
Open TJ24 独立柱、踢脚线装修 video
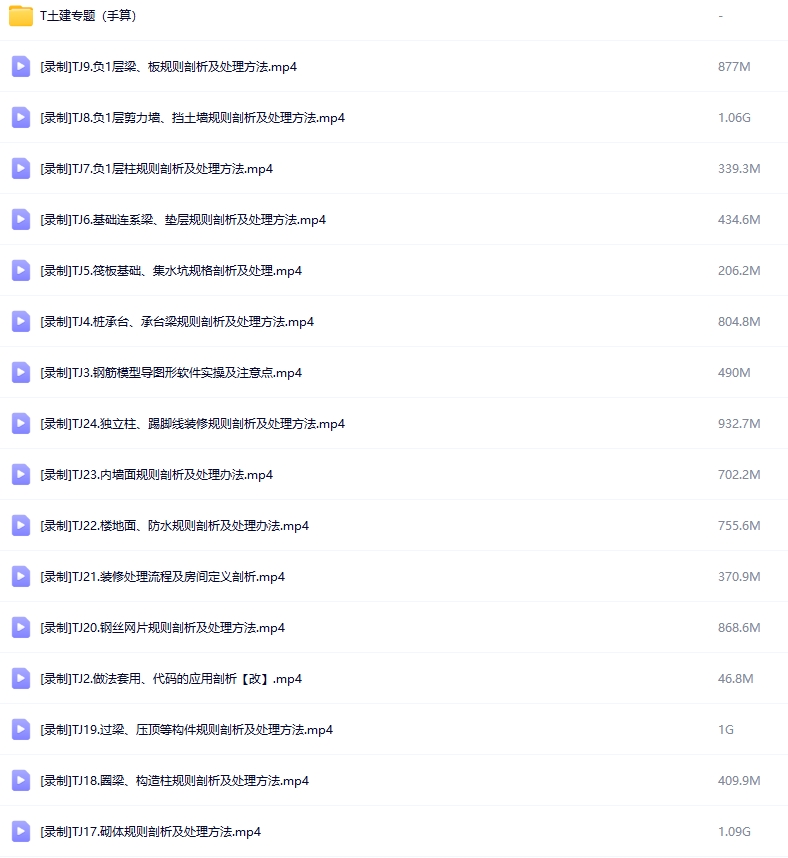coord(192,424)
